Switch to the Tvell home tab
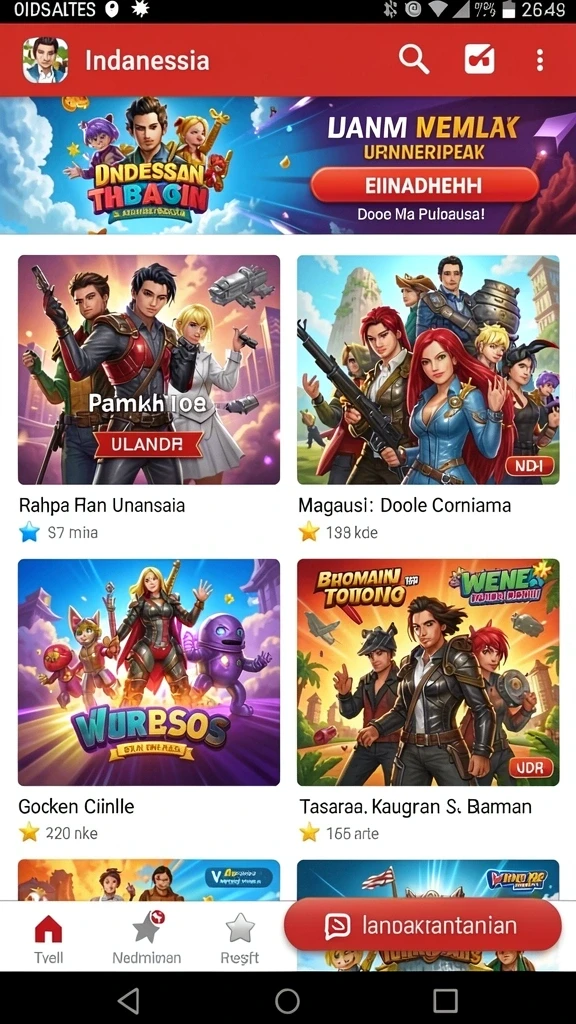576x1024 pixels. coord(48,938)
